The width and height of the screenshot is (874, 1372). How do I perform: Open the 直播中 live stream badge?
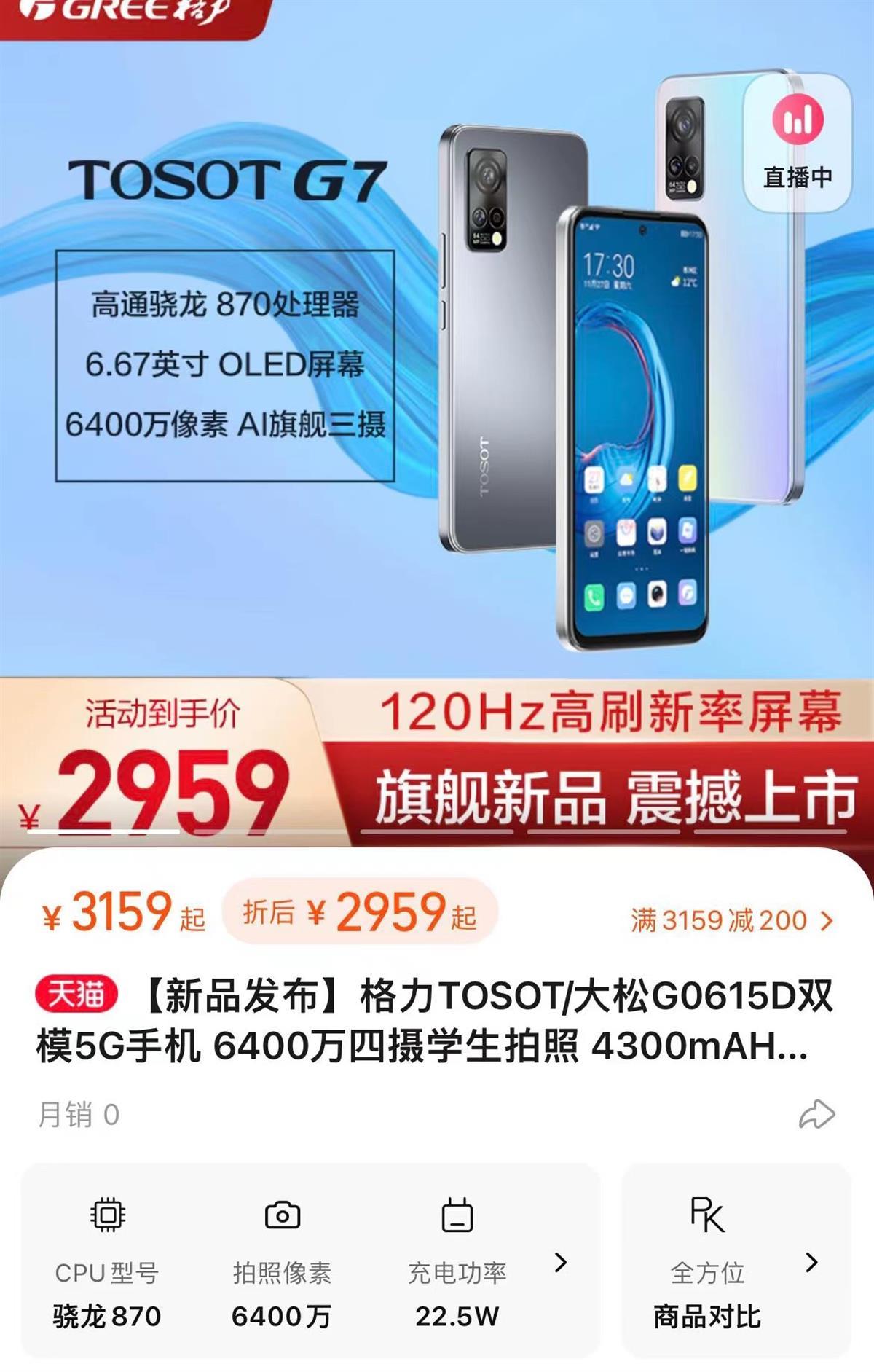click(x=798, y=143)
